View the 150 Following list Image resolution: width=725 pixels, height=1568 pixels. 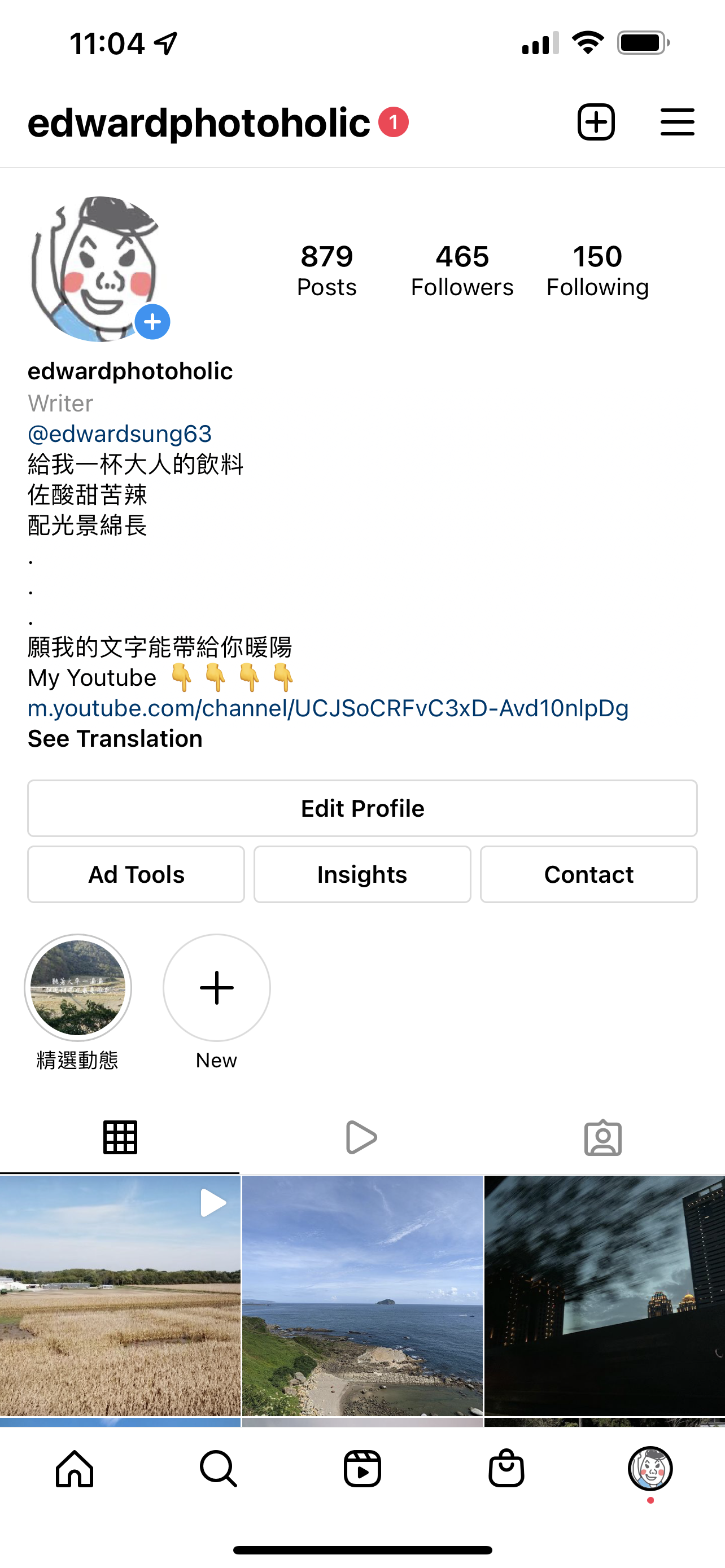pos(597,271)
